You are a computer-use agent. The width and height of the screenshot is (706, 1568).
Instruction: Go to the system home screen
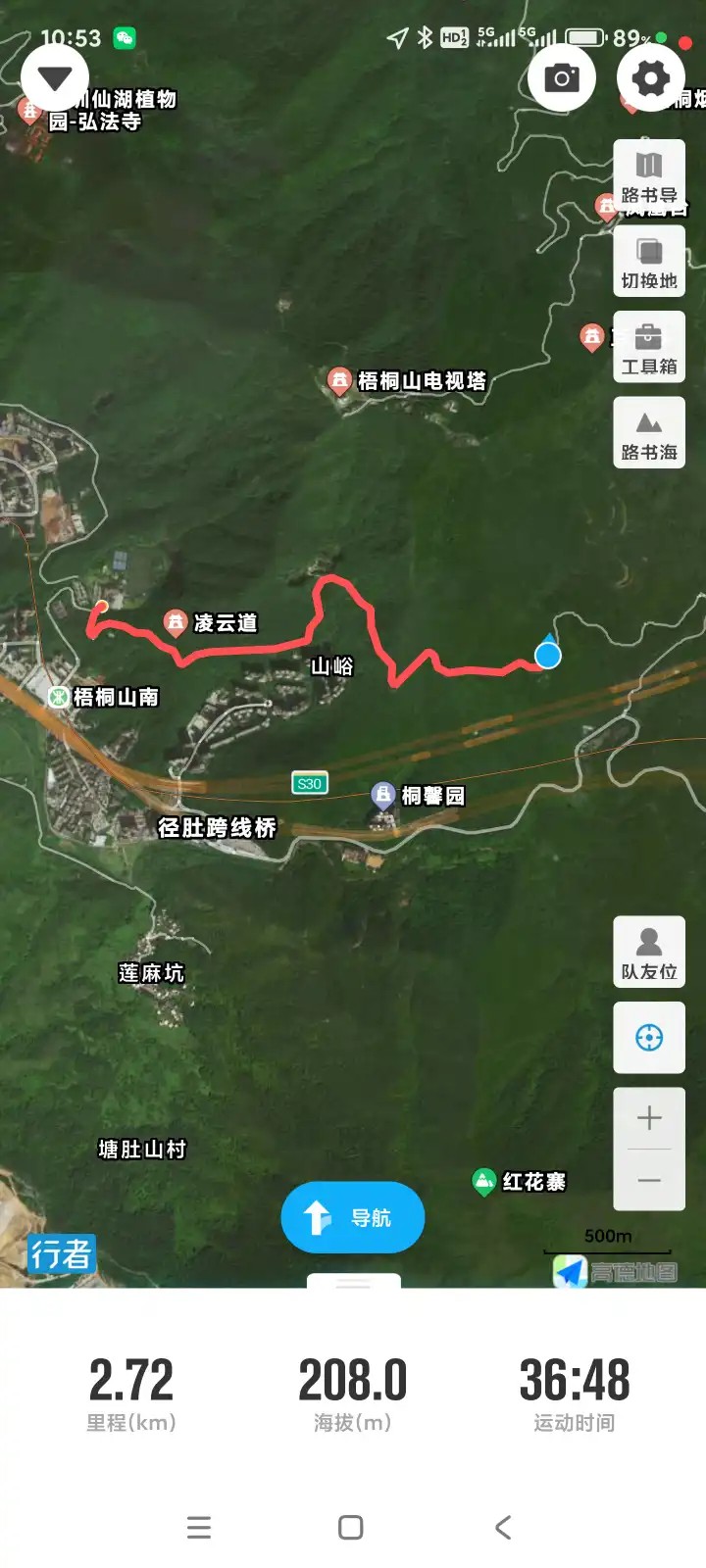click(x=351, y=1527)
